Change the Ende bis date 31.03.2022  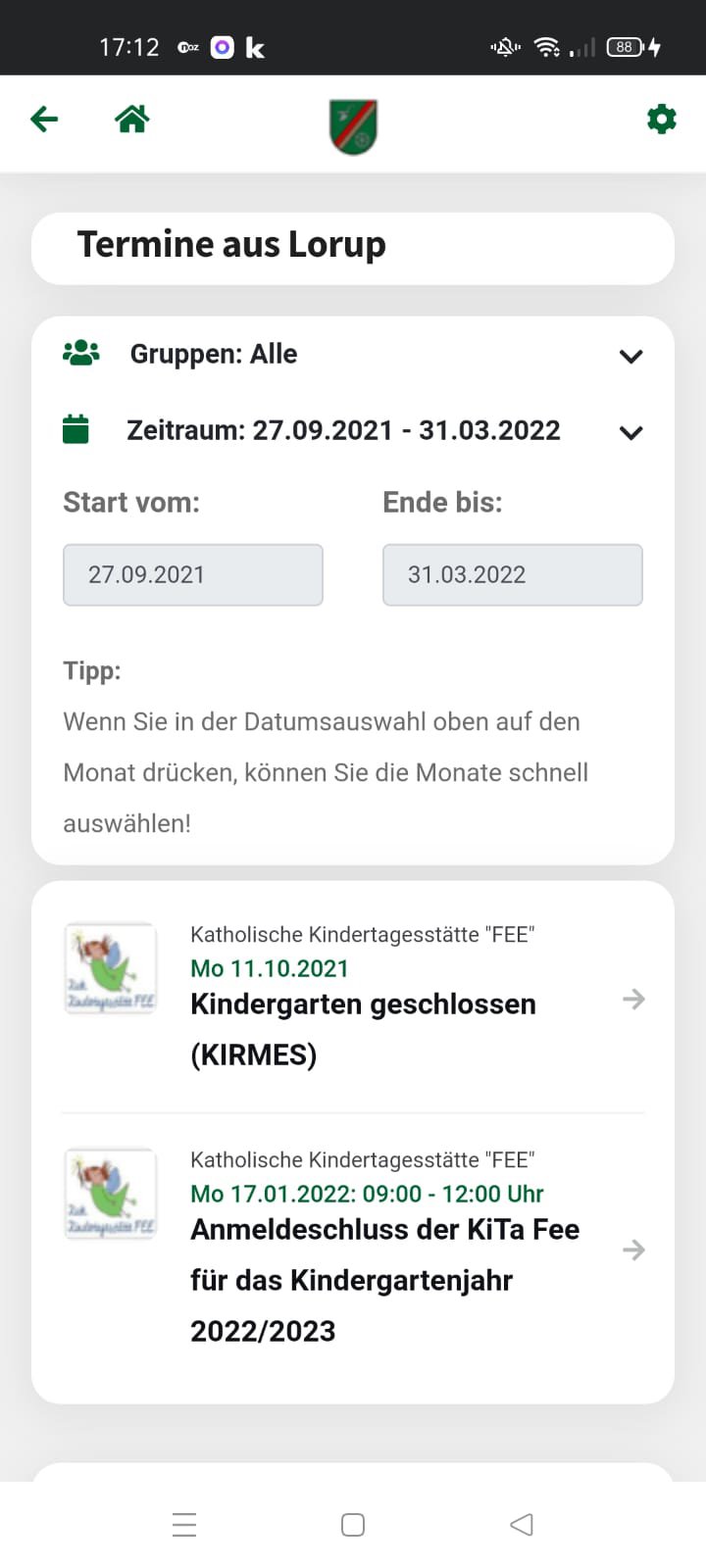(x=513, y=575)
